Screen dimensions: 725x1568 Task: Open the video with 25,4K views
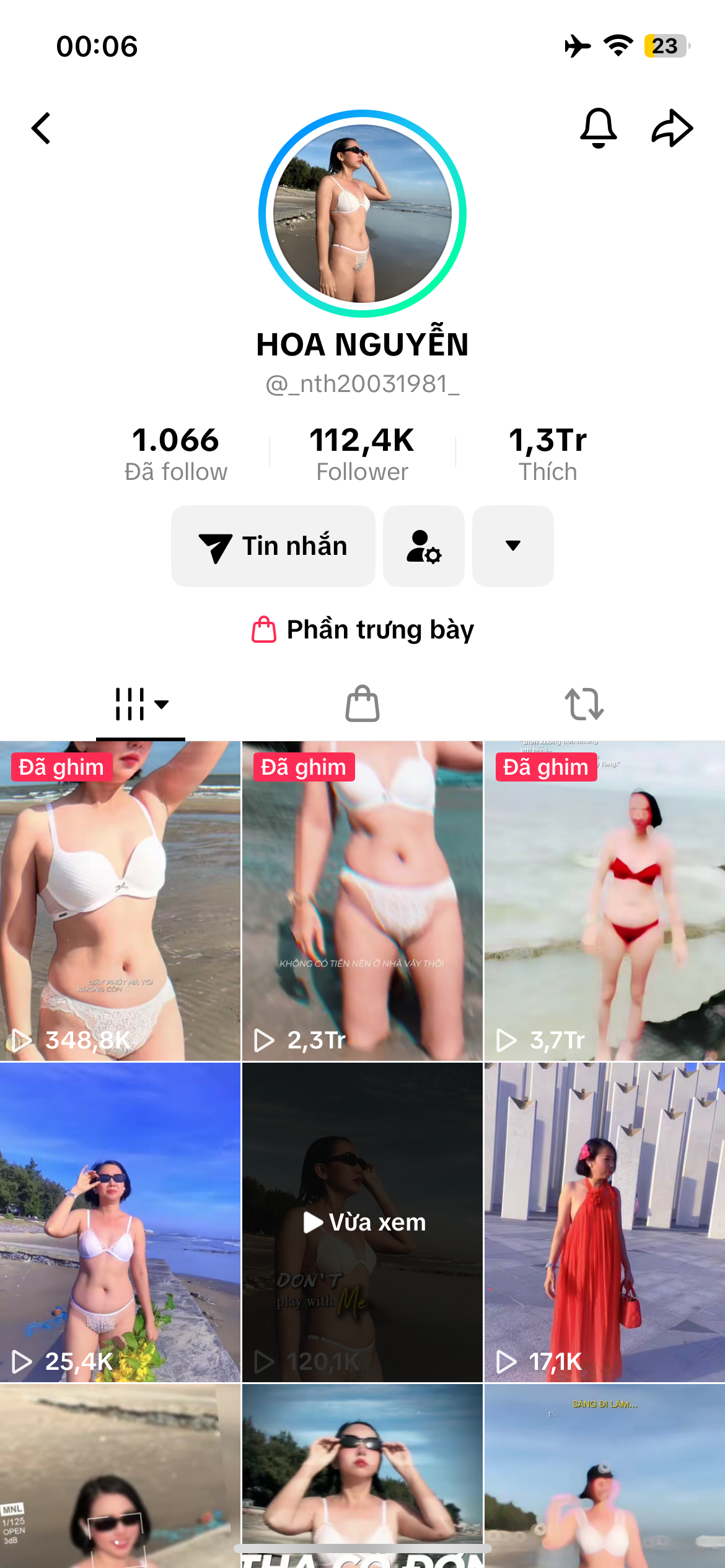pos(120,1222)
